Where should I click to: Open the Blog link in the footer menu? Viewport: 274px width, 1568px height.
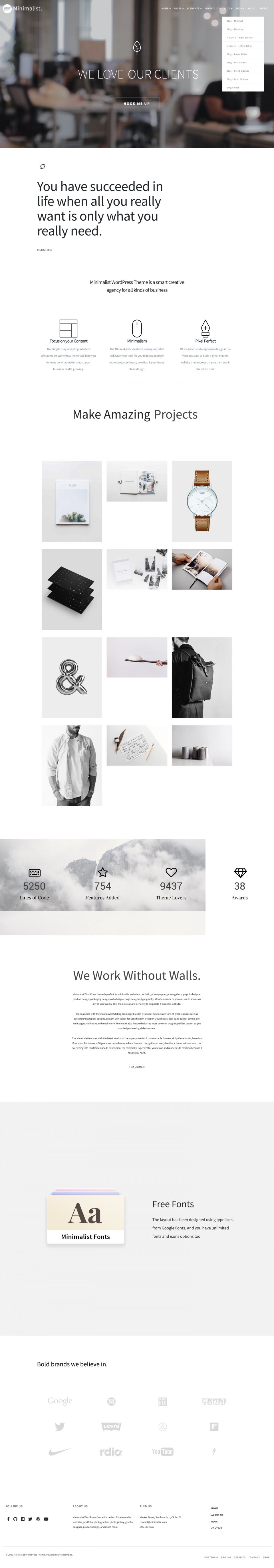(214, 1521)
